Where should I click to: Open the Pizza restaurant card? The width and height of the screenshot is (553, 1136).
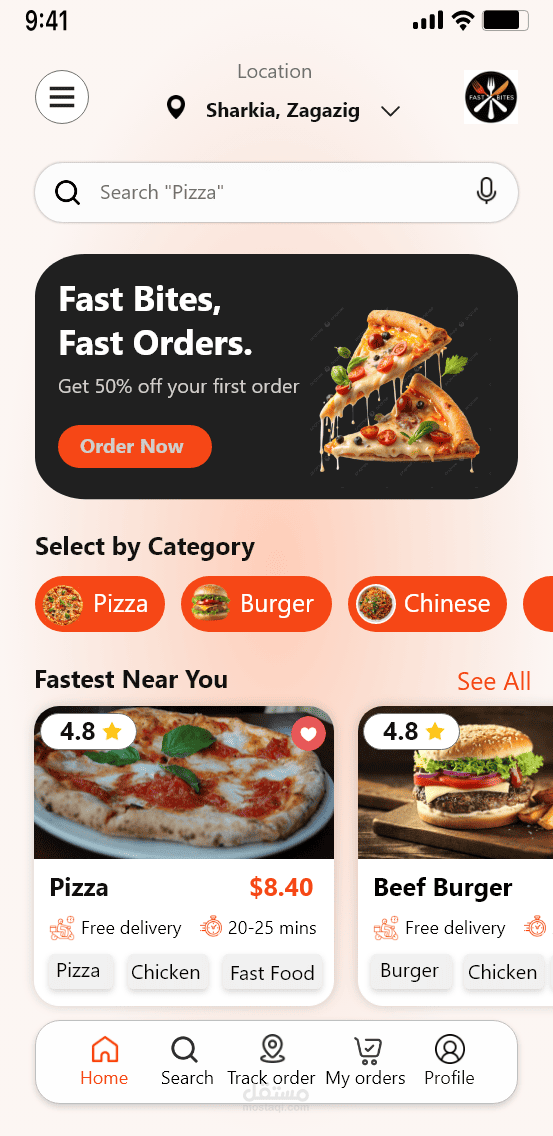pyautogui.click(x=184, y=856)
